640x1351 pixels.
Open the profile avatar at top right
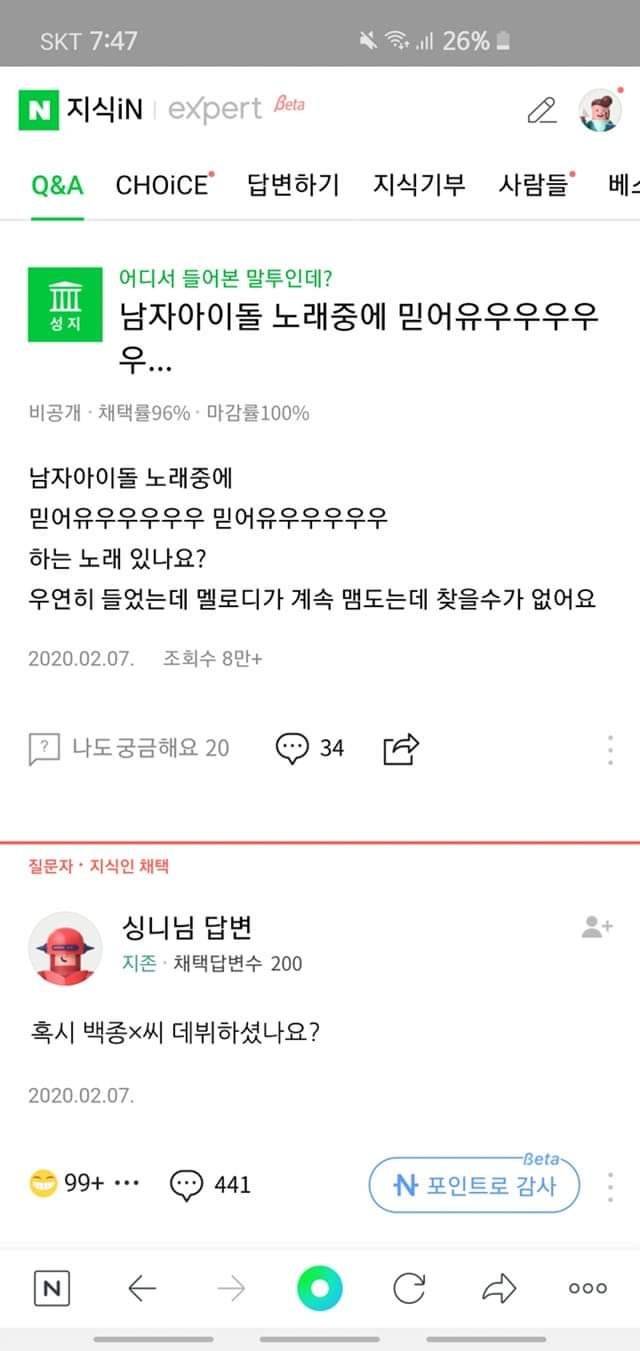(x=600, y=109)
